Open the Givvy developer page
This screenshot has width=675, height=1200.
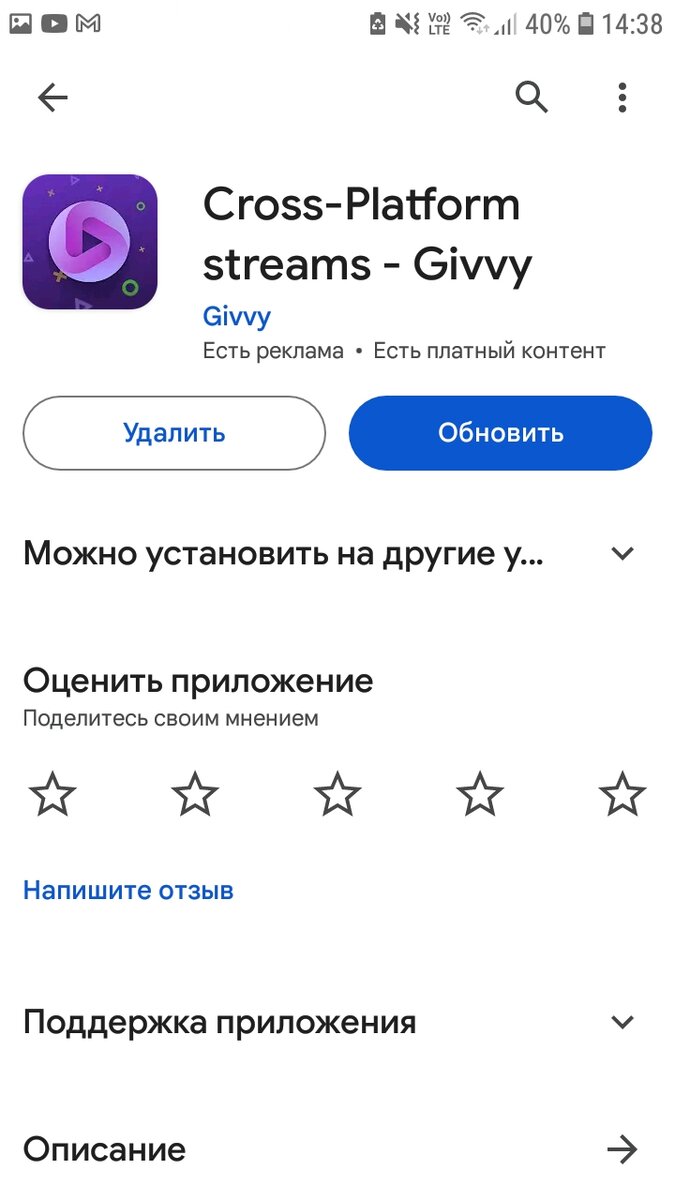(237, 317)
